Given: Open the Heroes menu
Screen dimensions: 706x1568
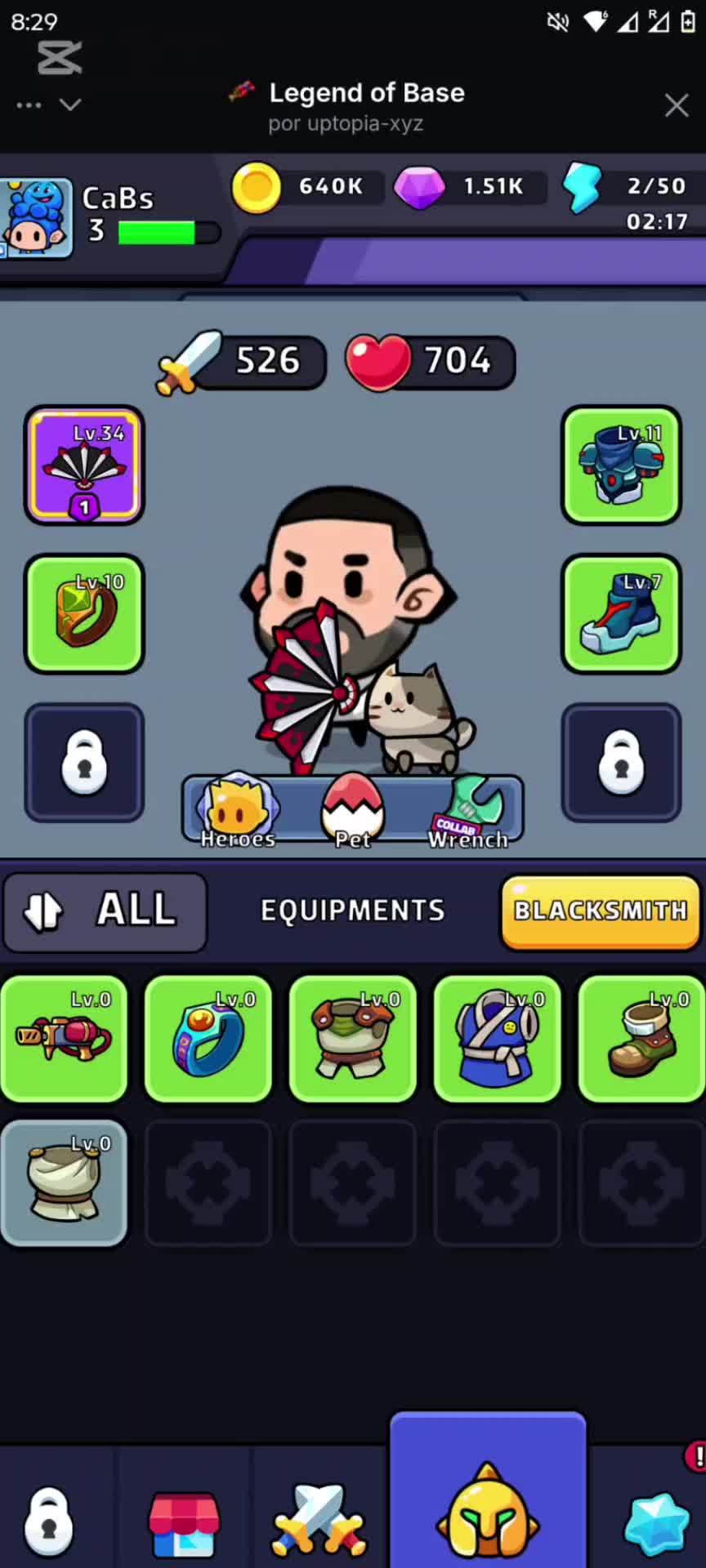Looking at the screenshot, I should pyautogui.click(x=238, y=811).
